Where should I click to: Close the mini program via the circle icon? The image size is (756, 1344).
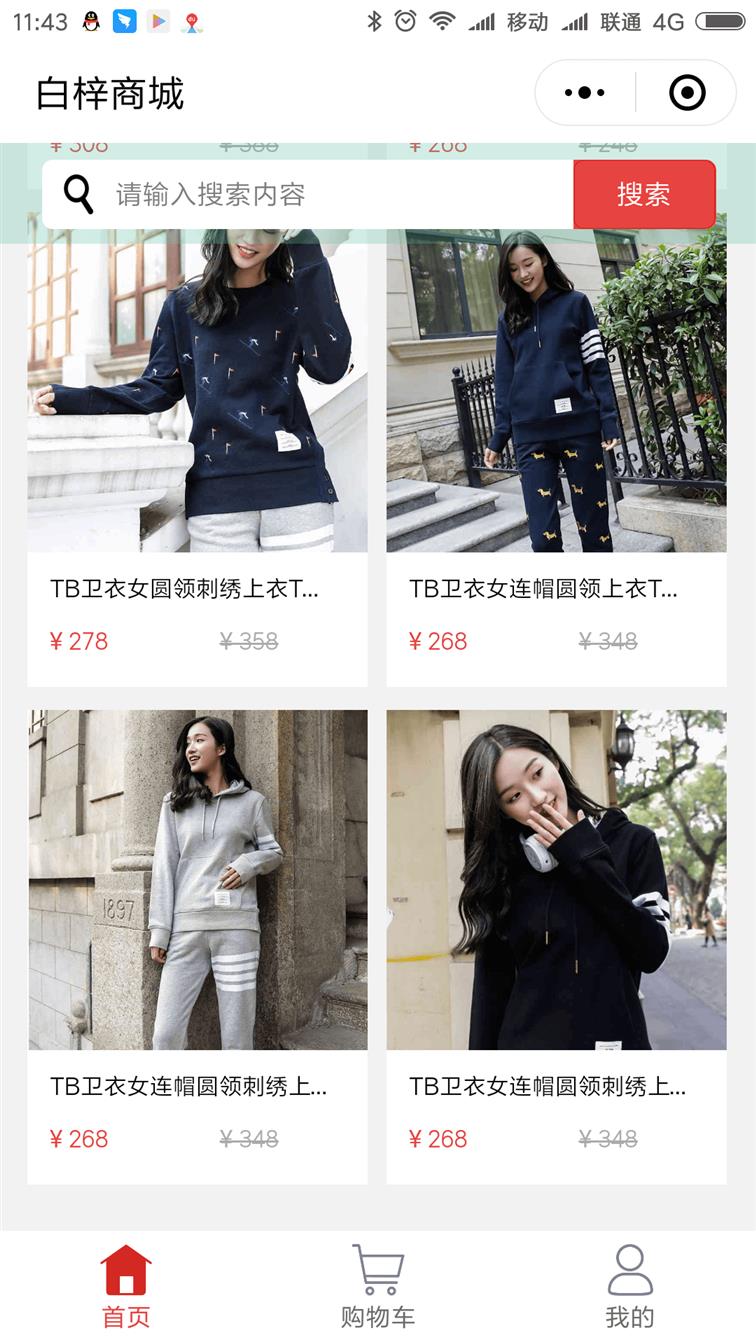pos(687,93)
